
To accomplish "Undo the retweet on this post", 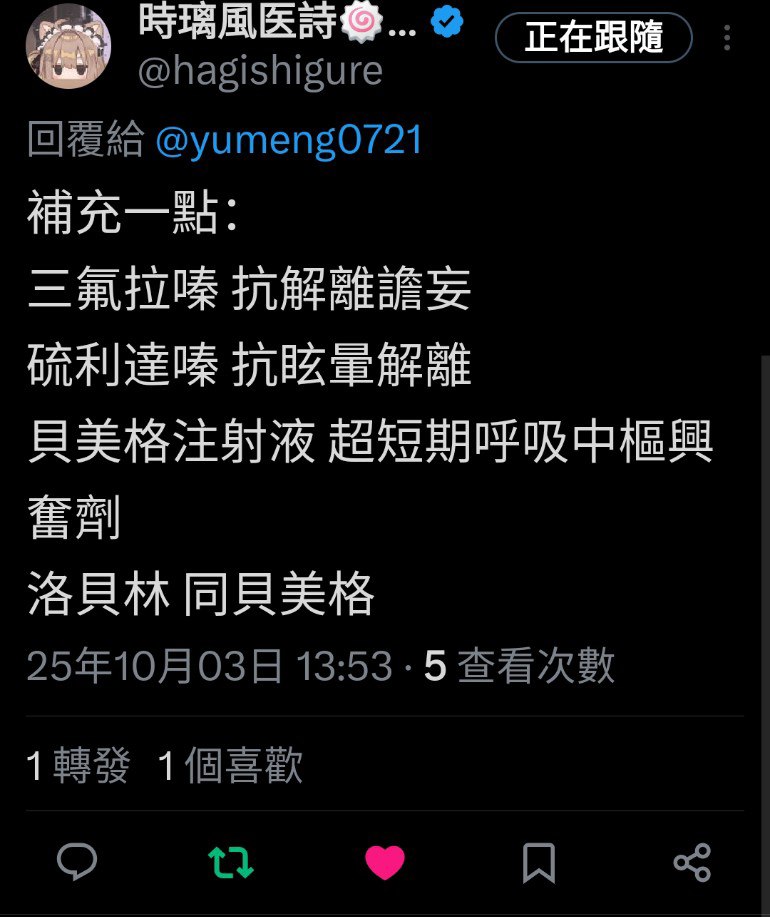I will coord(230,862).
